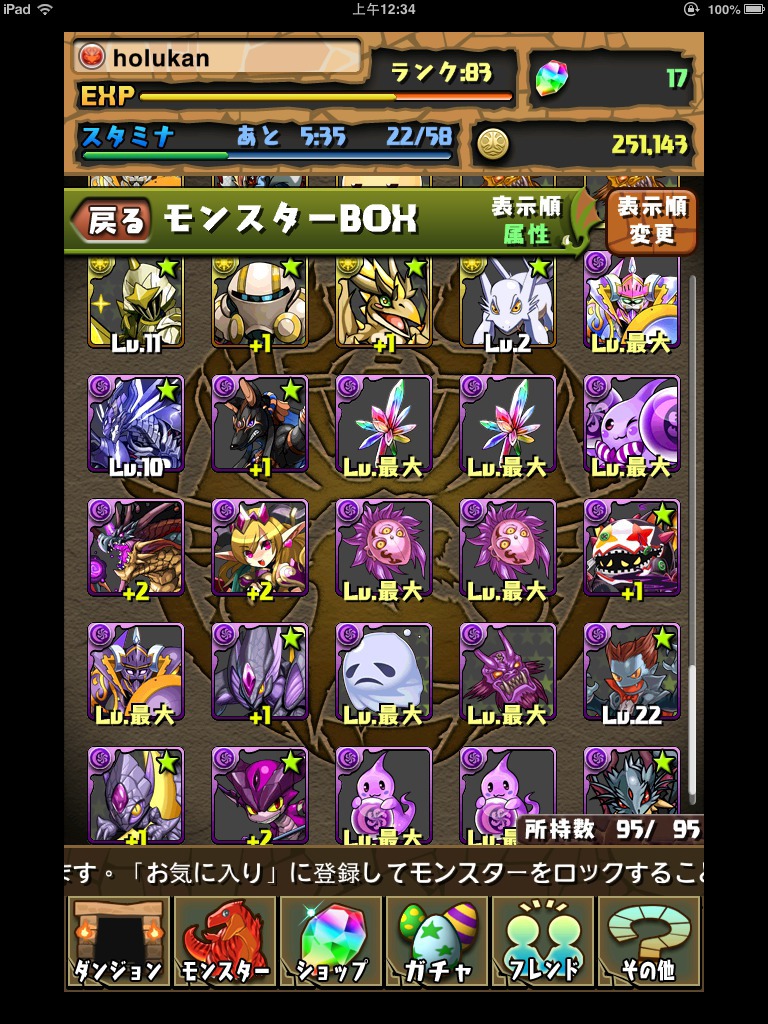Go to the ガチャ egg machine tab
Viewport: 768px width, 1024px height.
point(437,943)
